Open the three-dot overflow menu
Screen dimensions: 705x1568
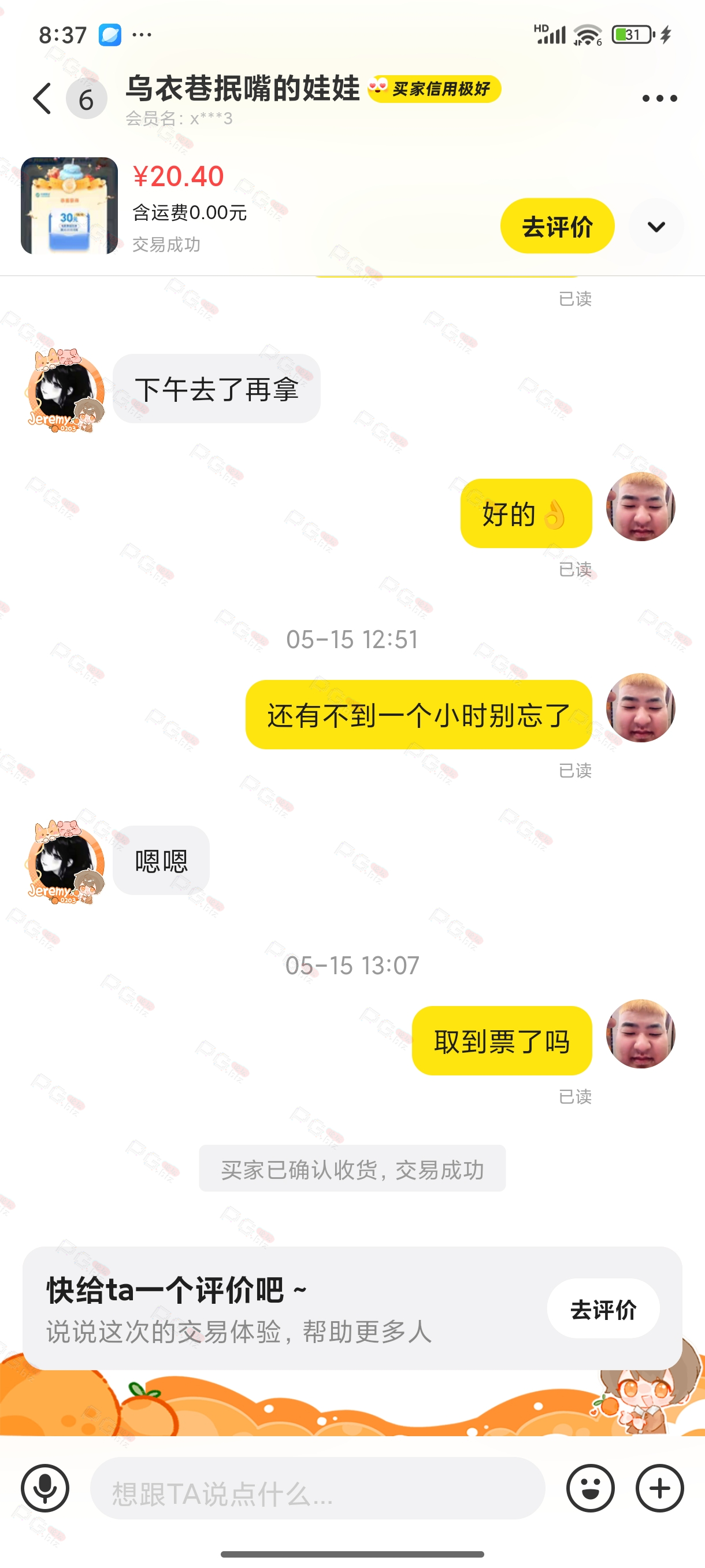tap(659, 99)
